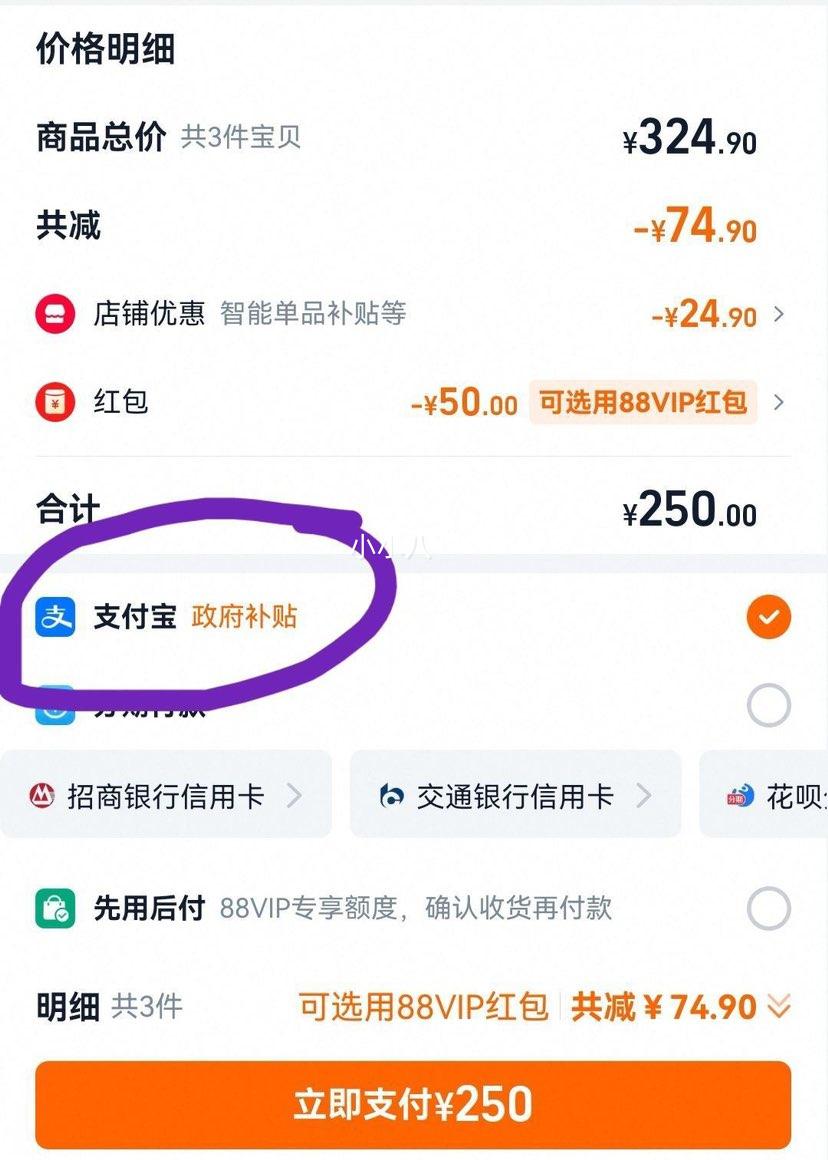This screenshot has height=1160, width=828.
Task: Click the orange 政府补贴 subsidy tag
Action: pyautogui.click(x=246, y=619)
